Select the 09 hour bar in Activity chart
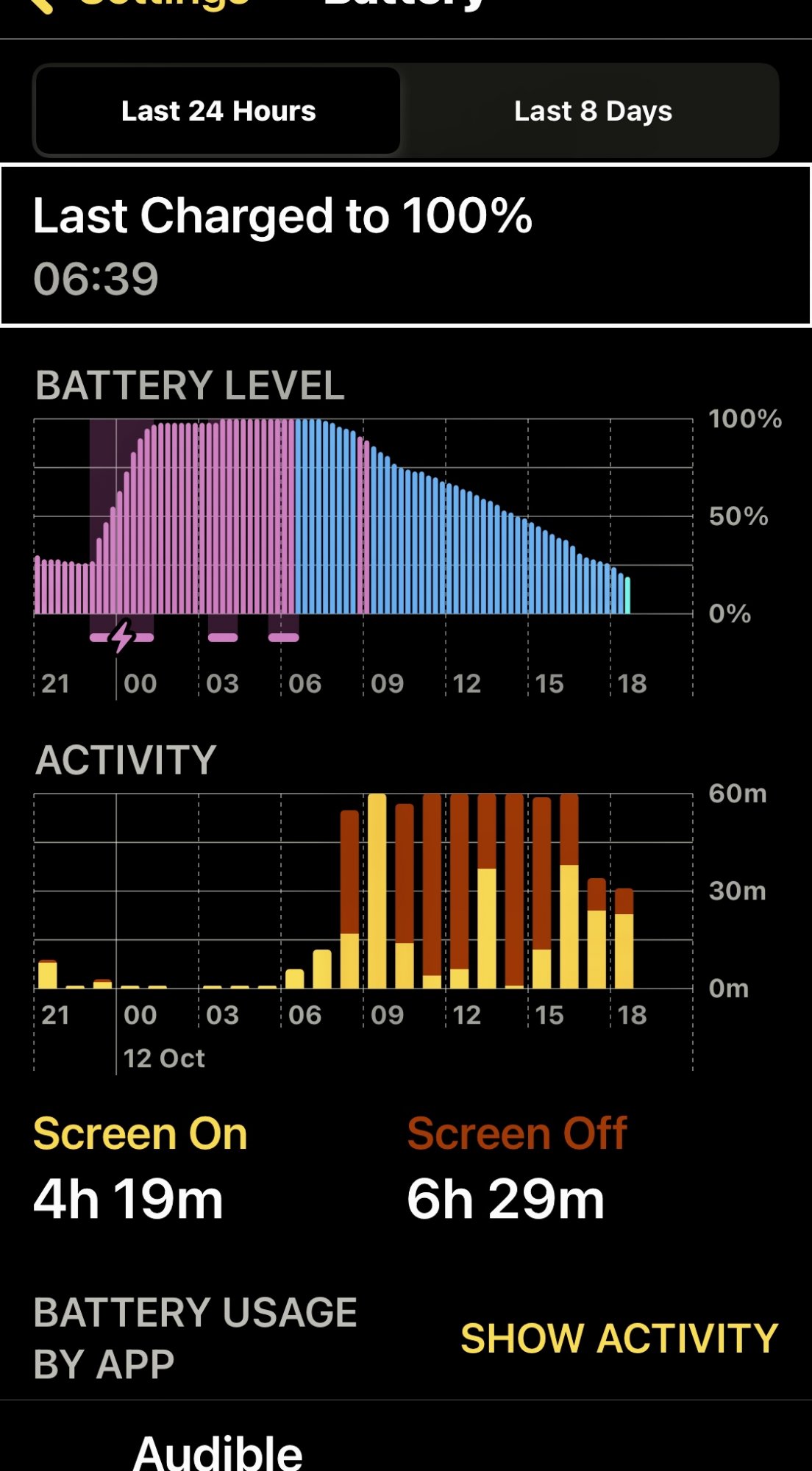812x1471 pixels. 377,891
